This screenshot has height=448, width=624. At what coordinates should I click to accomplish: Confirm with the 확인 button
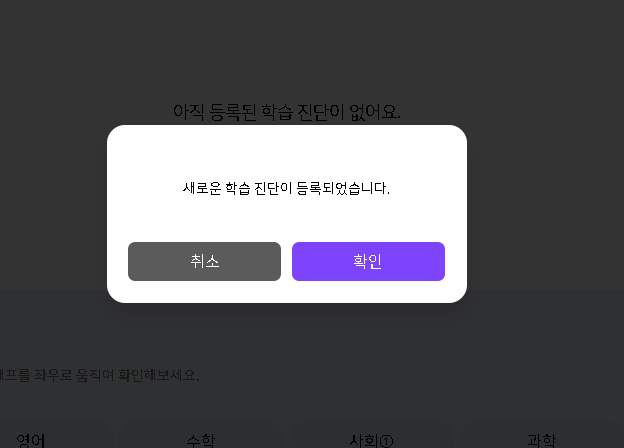pyautogui.click(x=368, y=261)
